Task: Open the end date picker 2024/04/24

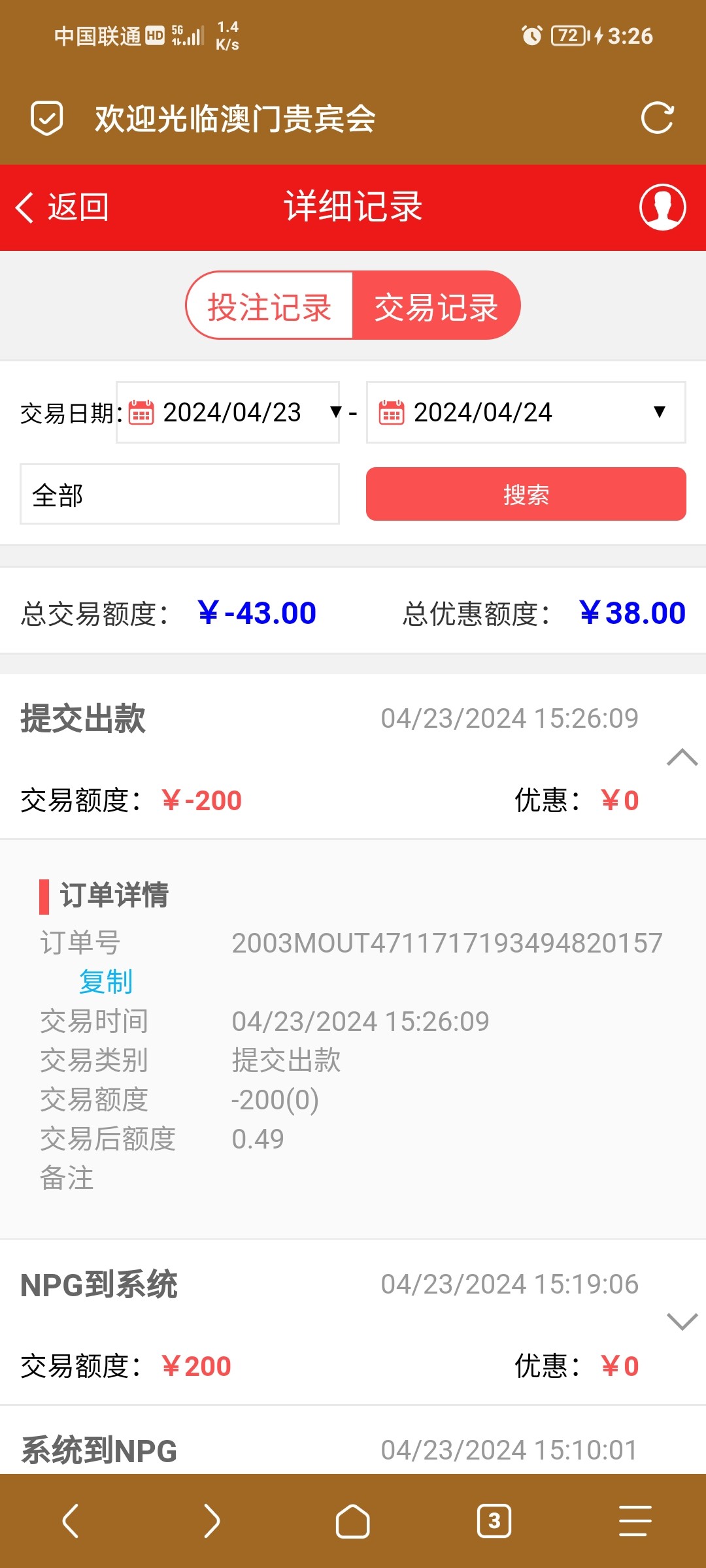Action: (526, 412)
